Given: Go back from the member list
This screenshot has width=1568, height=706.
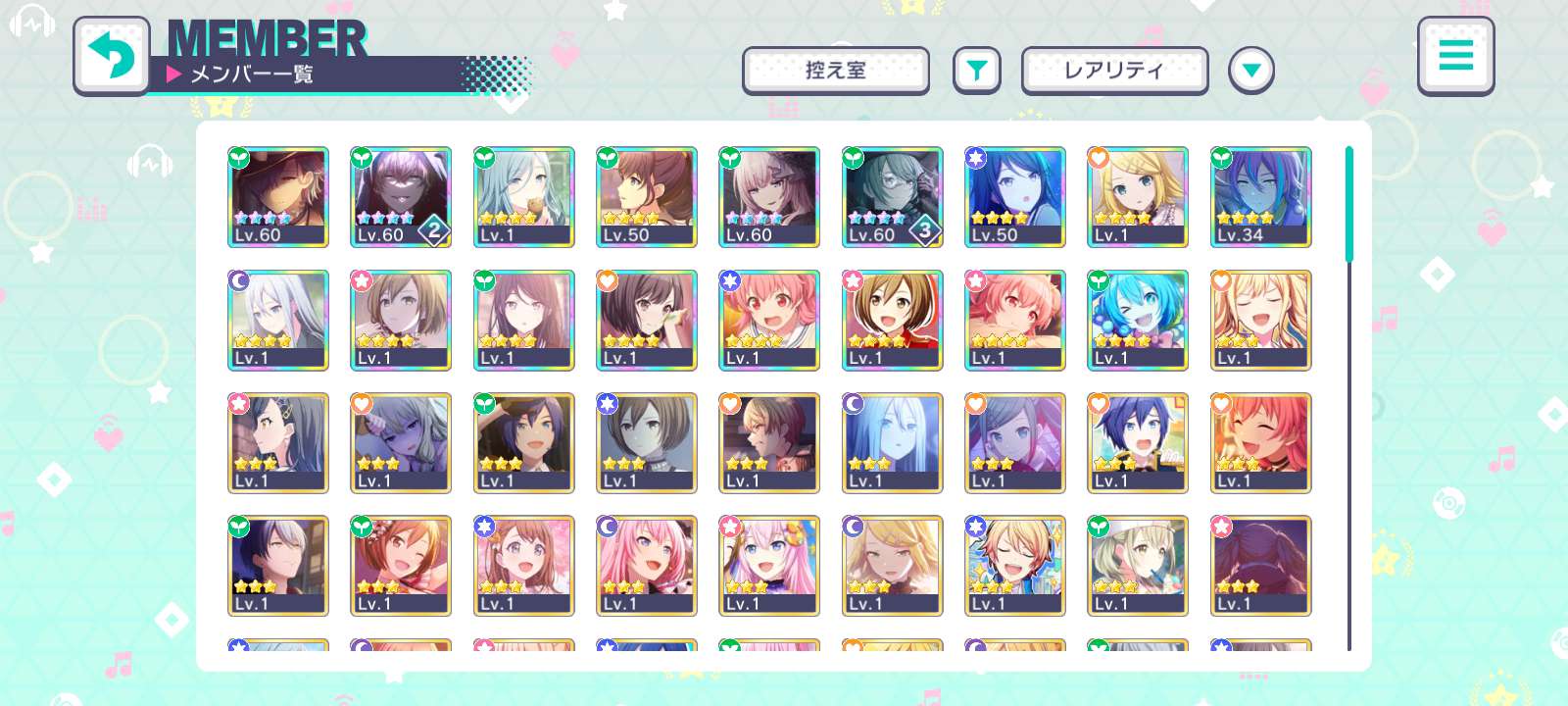Looking at the screenshot, I should [112, 55].
